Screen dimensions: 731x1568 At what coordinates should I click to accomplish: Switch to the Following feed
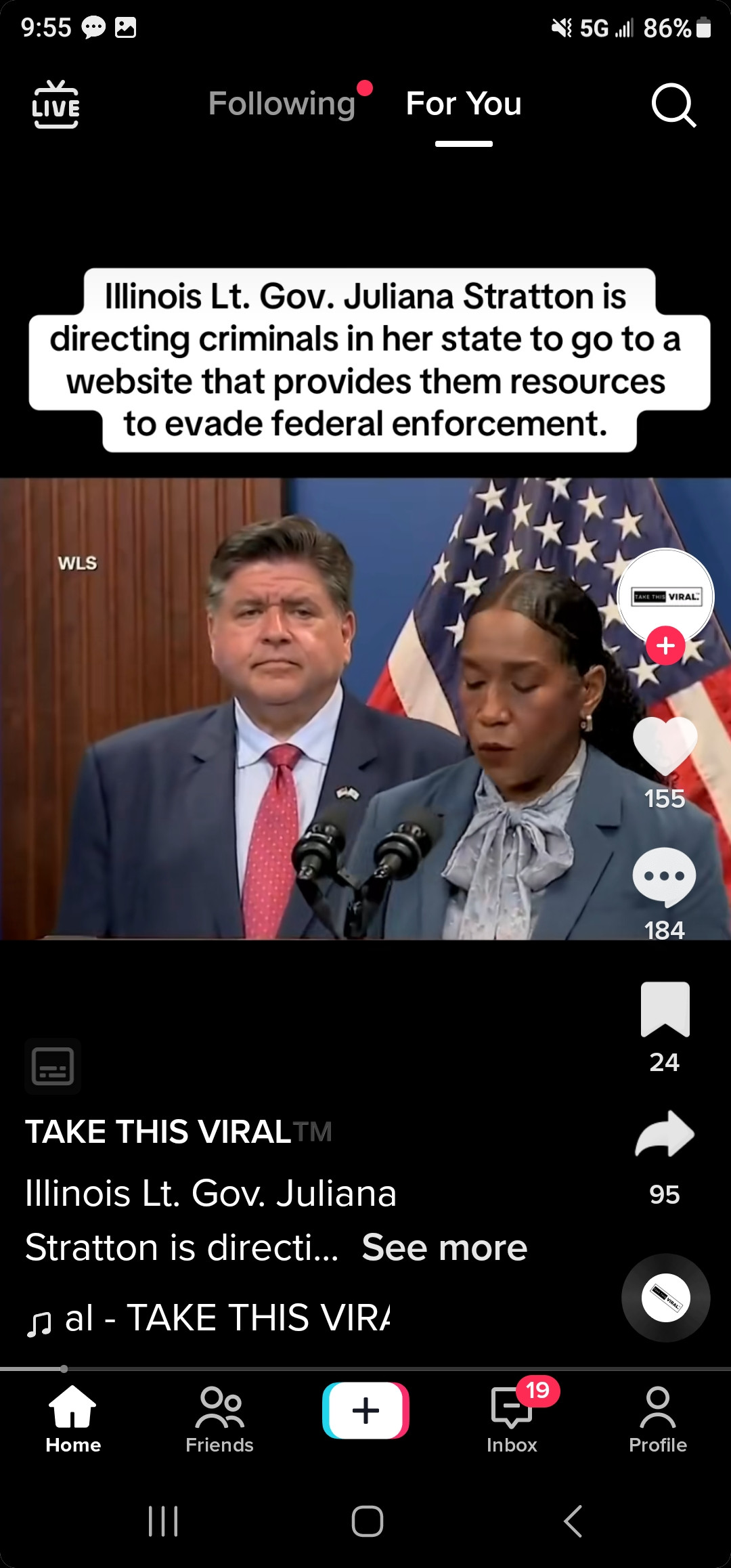pyautogui.click(x=282, y=104)
